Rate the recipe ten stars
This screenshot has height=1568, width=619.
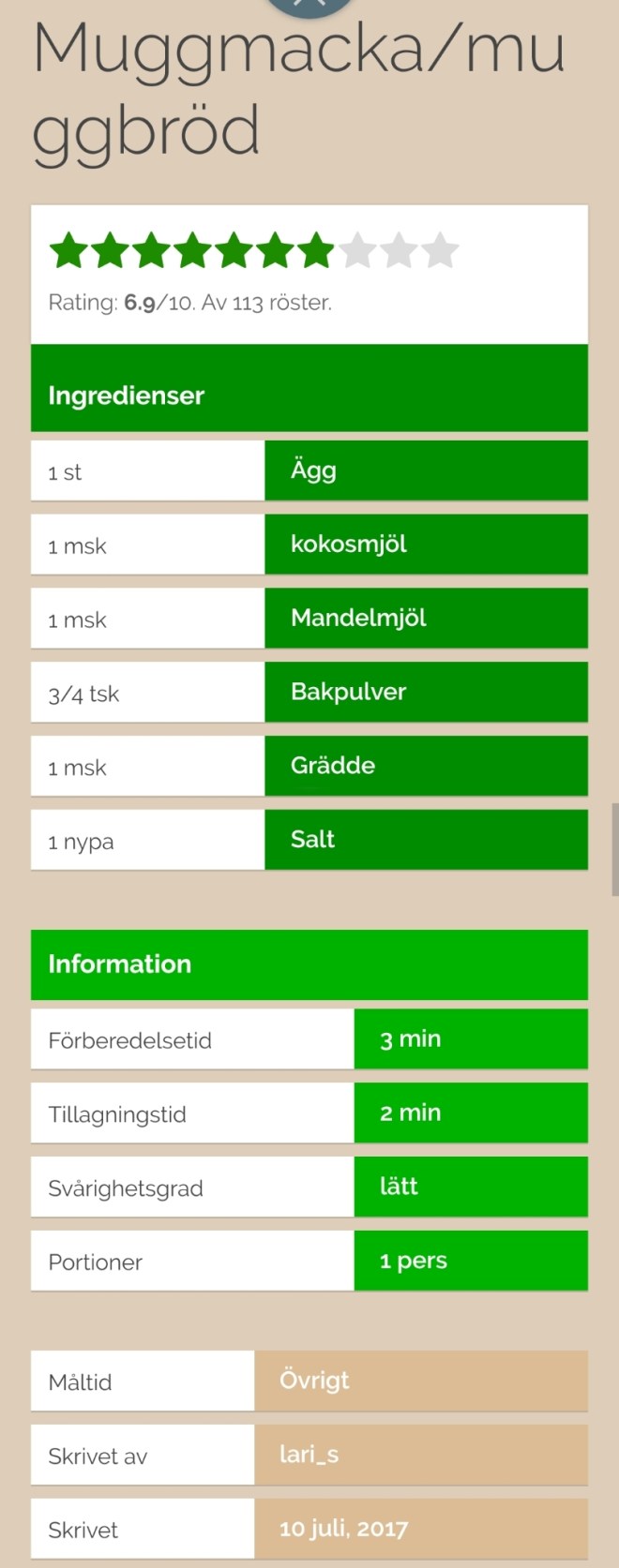pos(440,251)
